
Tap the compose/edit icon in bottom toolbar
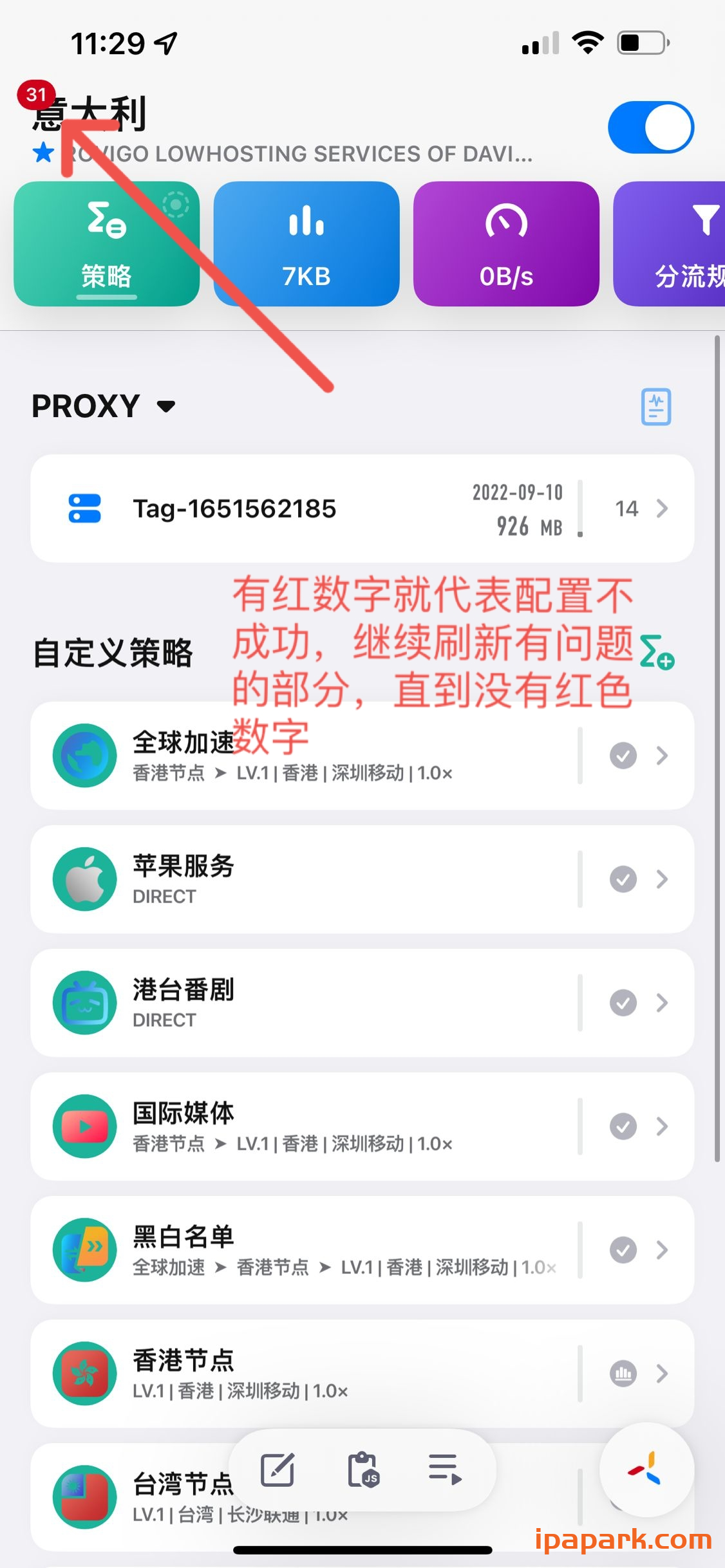point(278,1471)
